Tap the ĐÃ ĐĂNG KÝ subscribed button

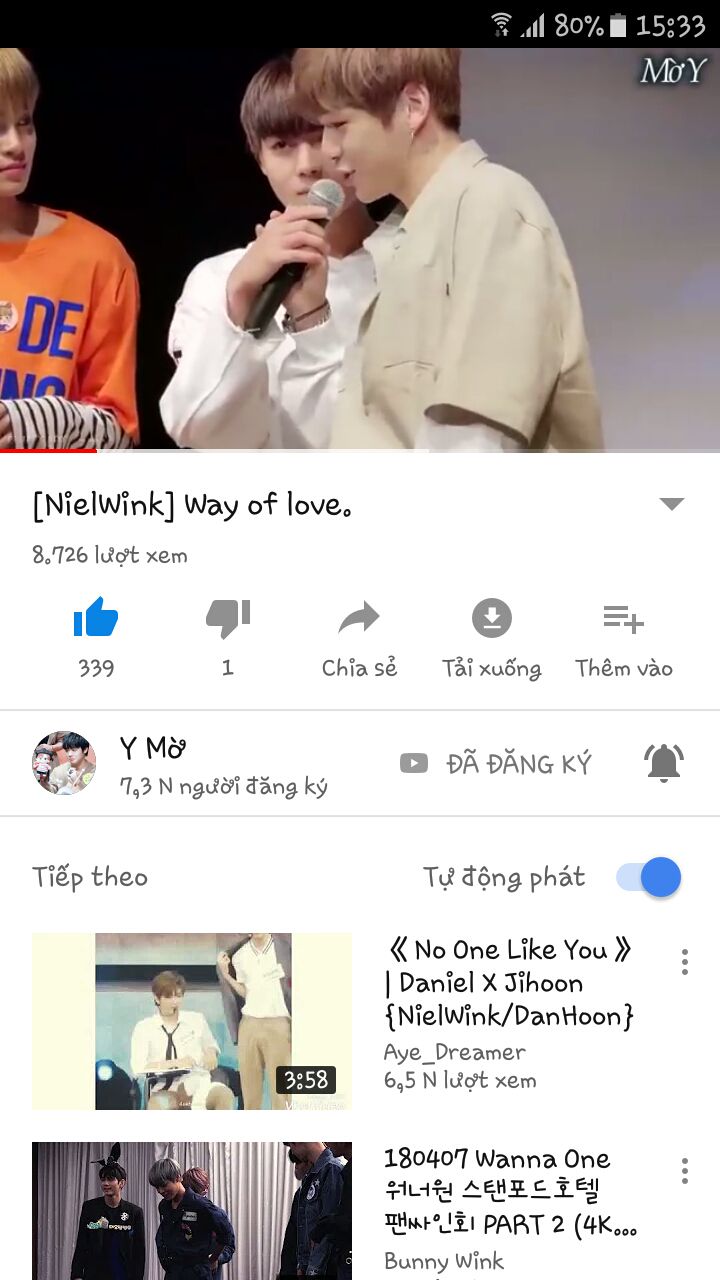tap(497, 764)
